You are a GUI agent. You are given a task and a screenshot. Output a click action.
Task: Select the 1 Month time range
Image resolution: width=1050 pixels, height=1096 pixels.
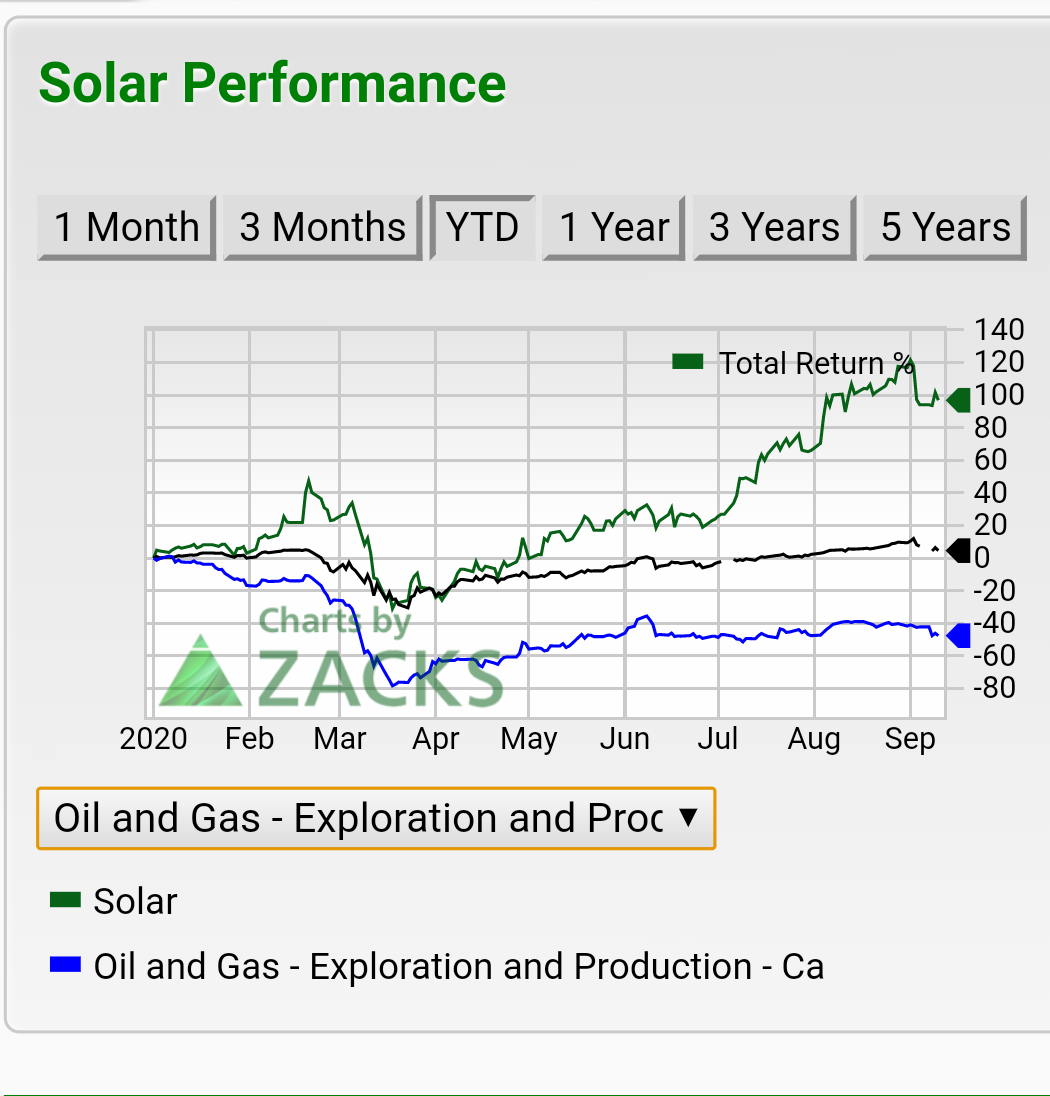pos(126,227)
